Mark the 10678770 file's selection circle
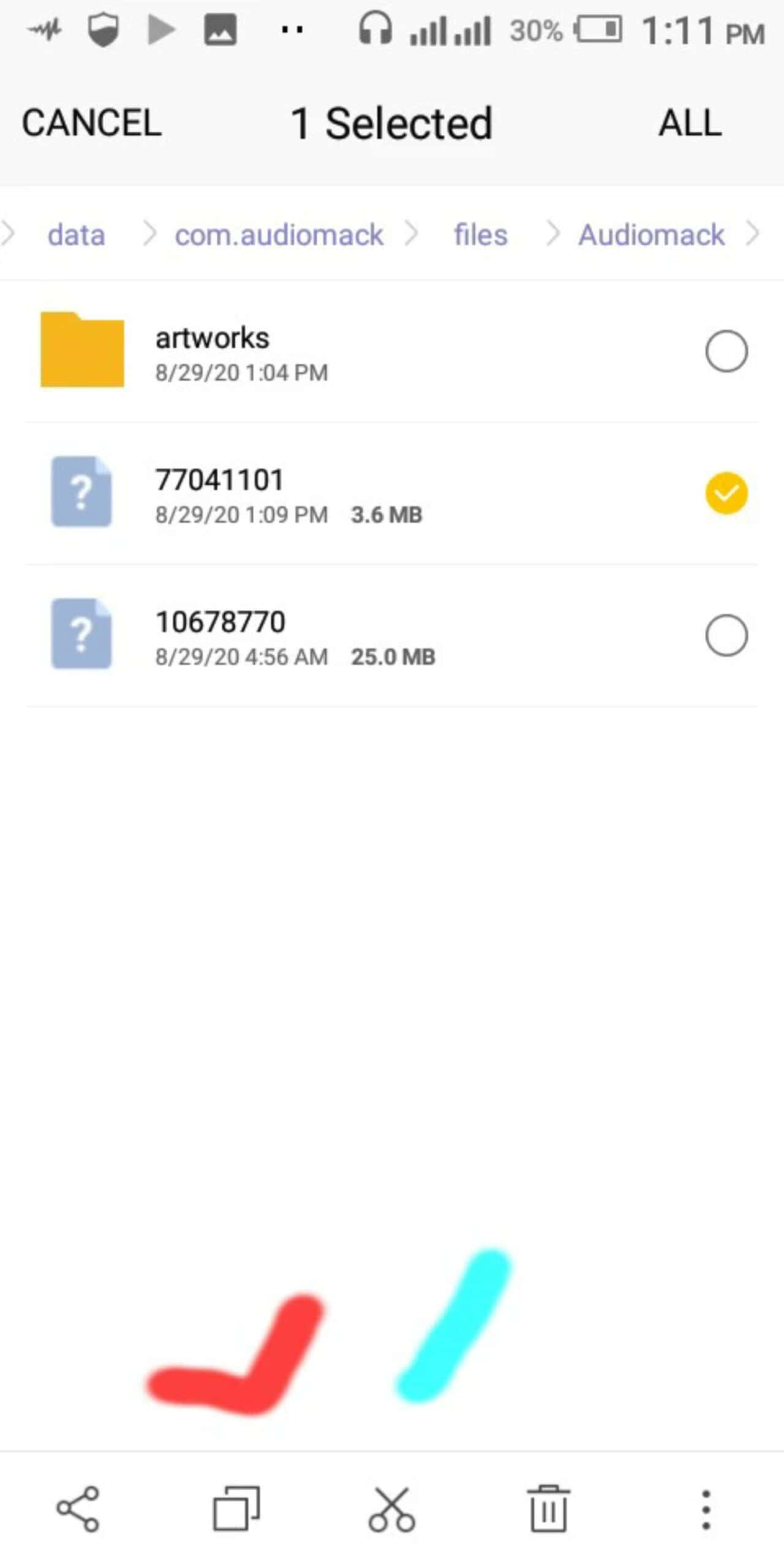The height and width of the screenshot is (1568, 784). coord(726,635)
